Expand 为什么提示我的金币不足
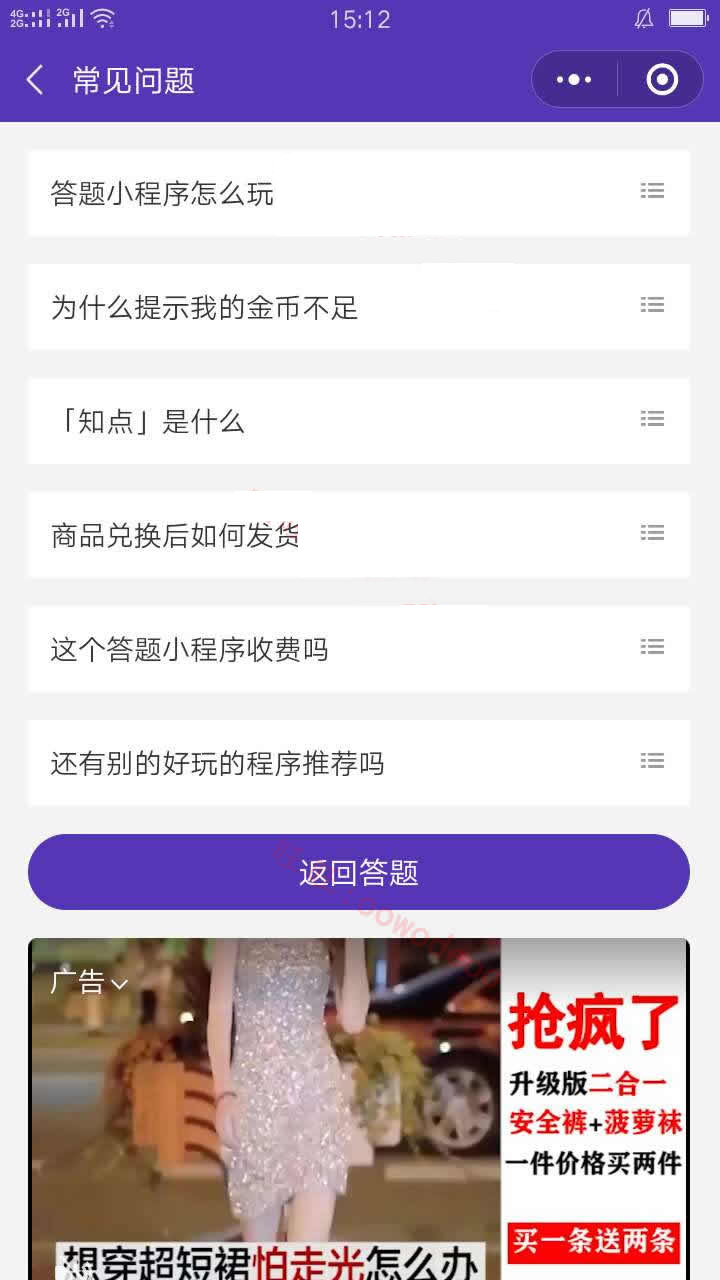 (x=358, y=307)
